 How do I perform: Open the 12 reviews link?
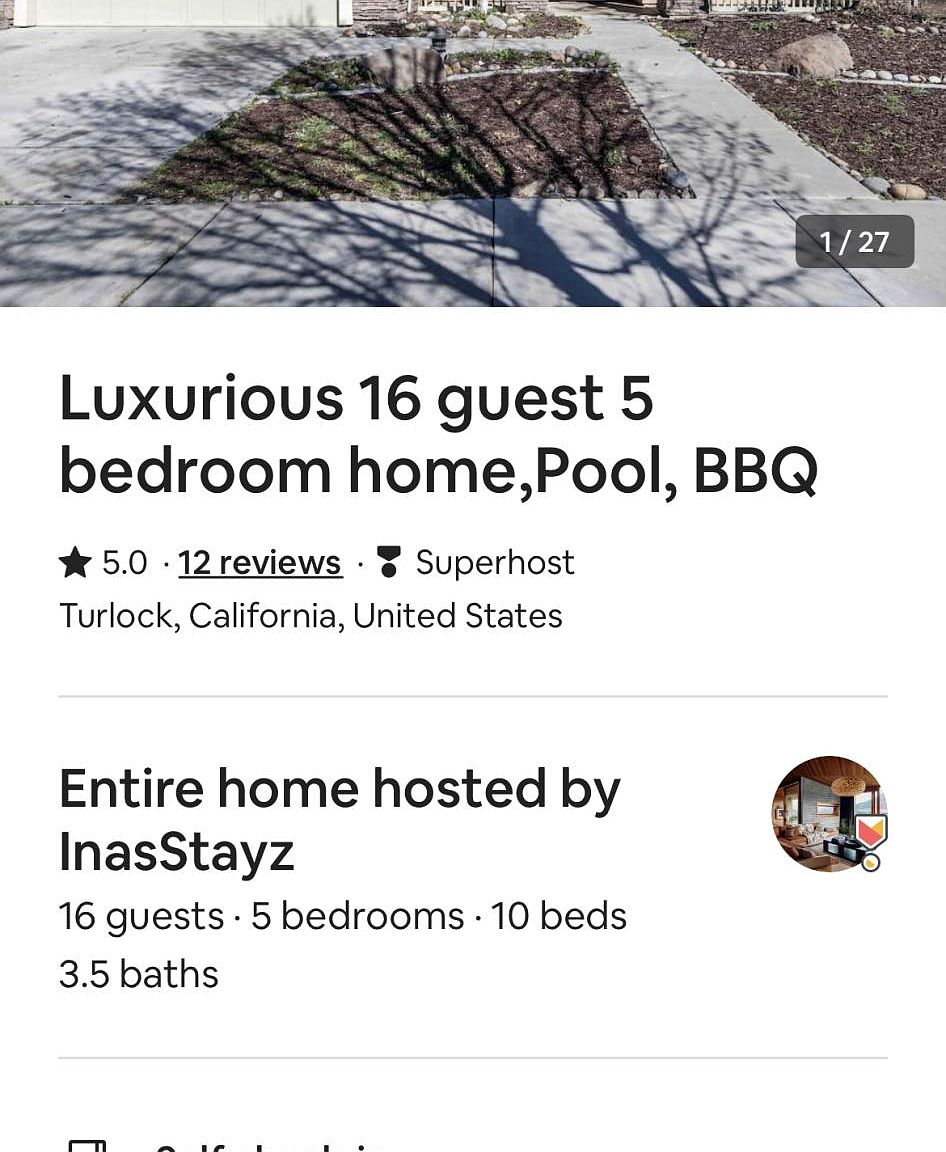click(260, 562)
